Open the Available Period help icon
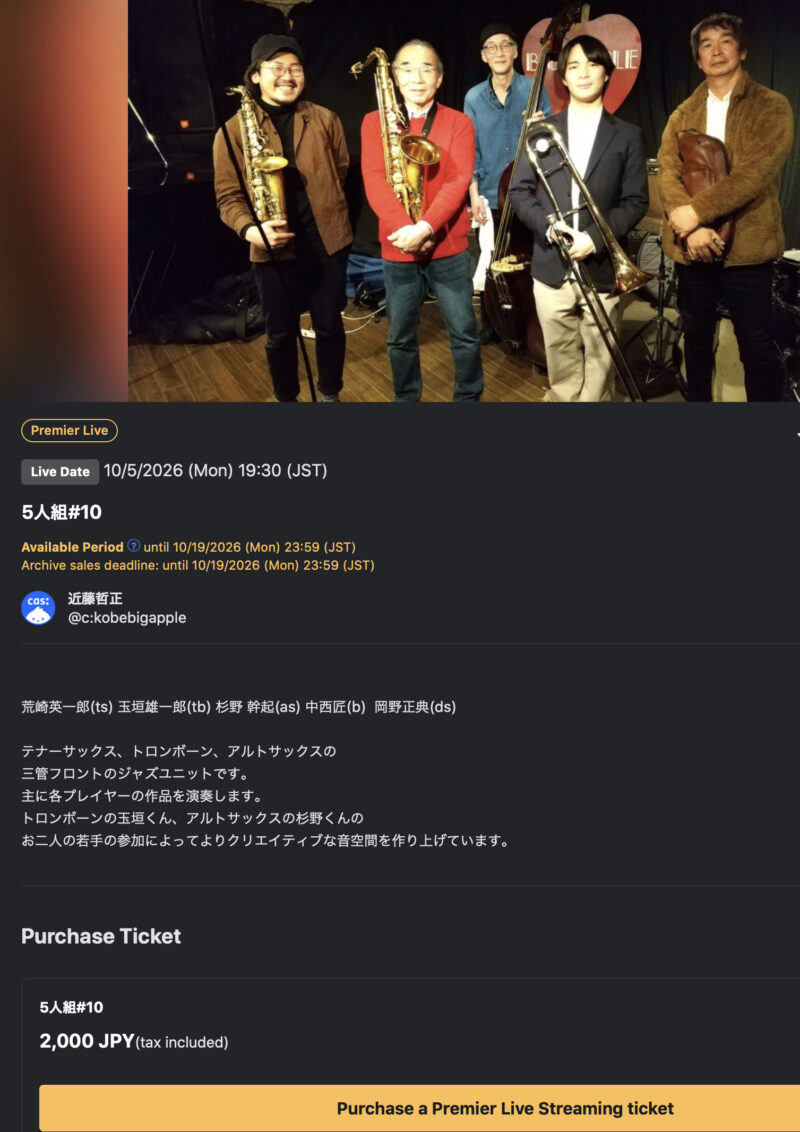This screenshot has height=1132, width=800. [x=134, y=546]
